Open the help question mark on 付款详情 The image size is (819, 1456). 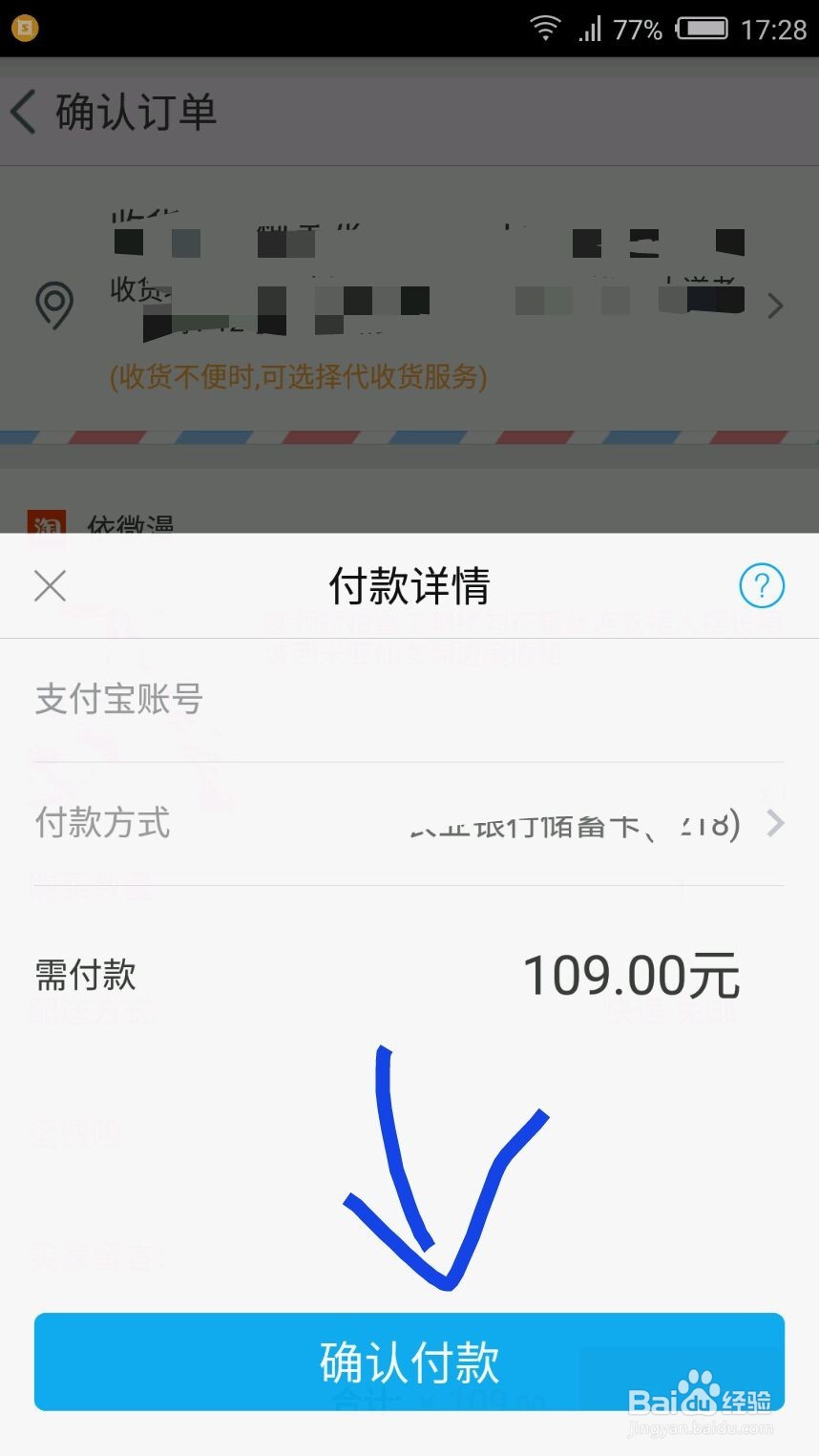(762, 585)
